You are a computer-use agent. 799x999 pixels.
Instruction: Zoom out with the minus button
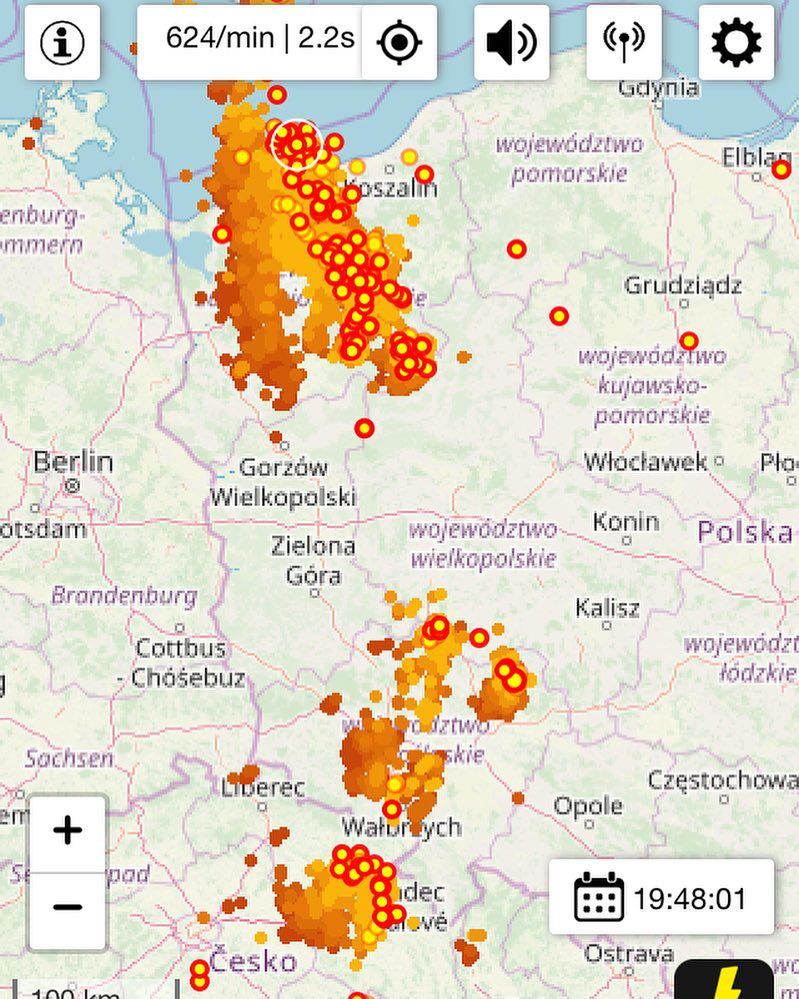67,908
